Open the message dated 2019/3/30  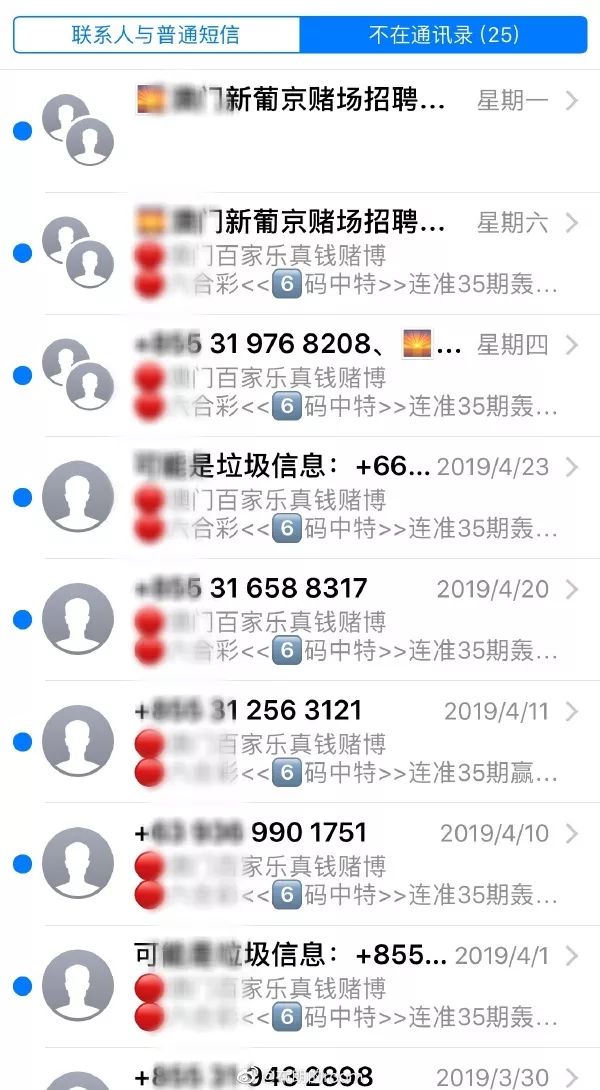click(x=340, y=1074)
